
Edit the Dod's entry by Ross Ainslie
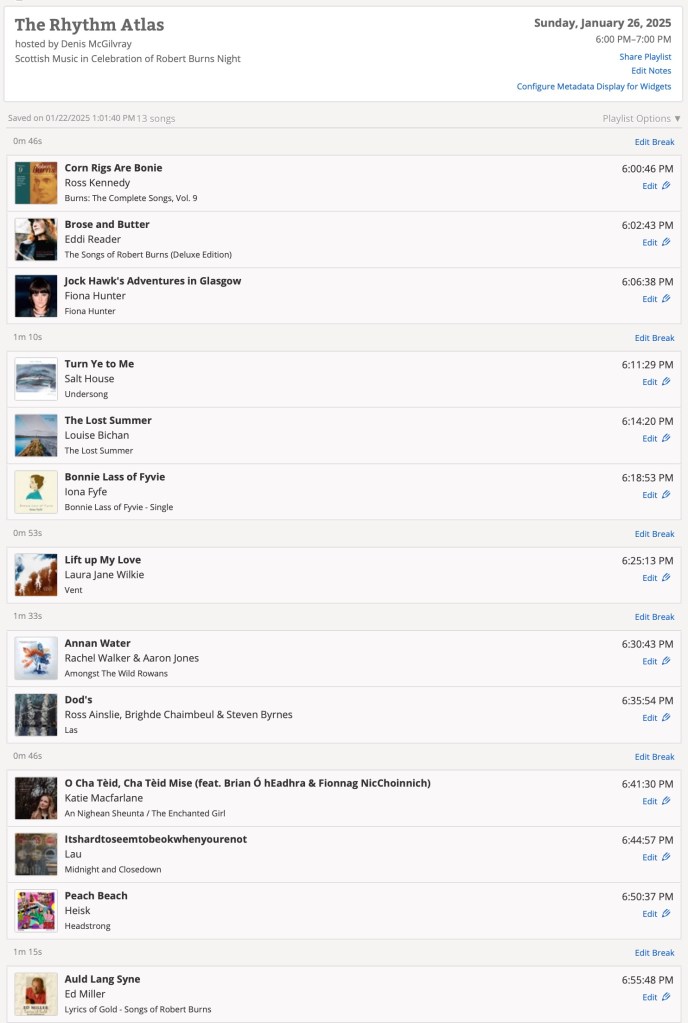click(655, 718)
